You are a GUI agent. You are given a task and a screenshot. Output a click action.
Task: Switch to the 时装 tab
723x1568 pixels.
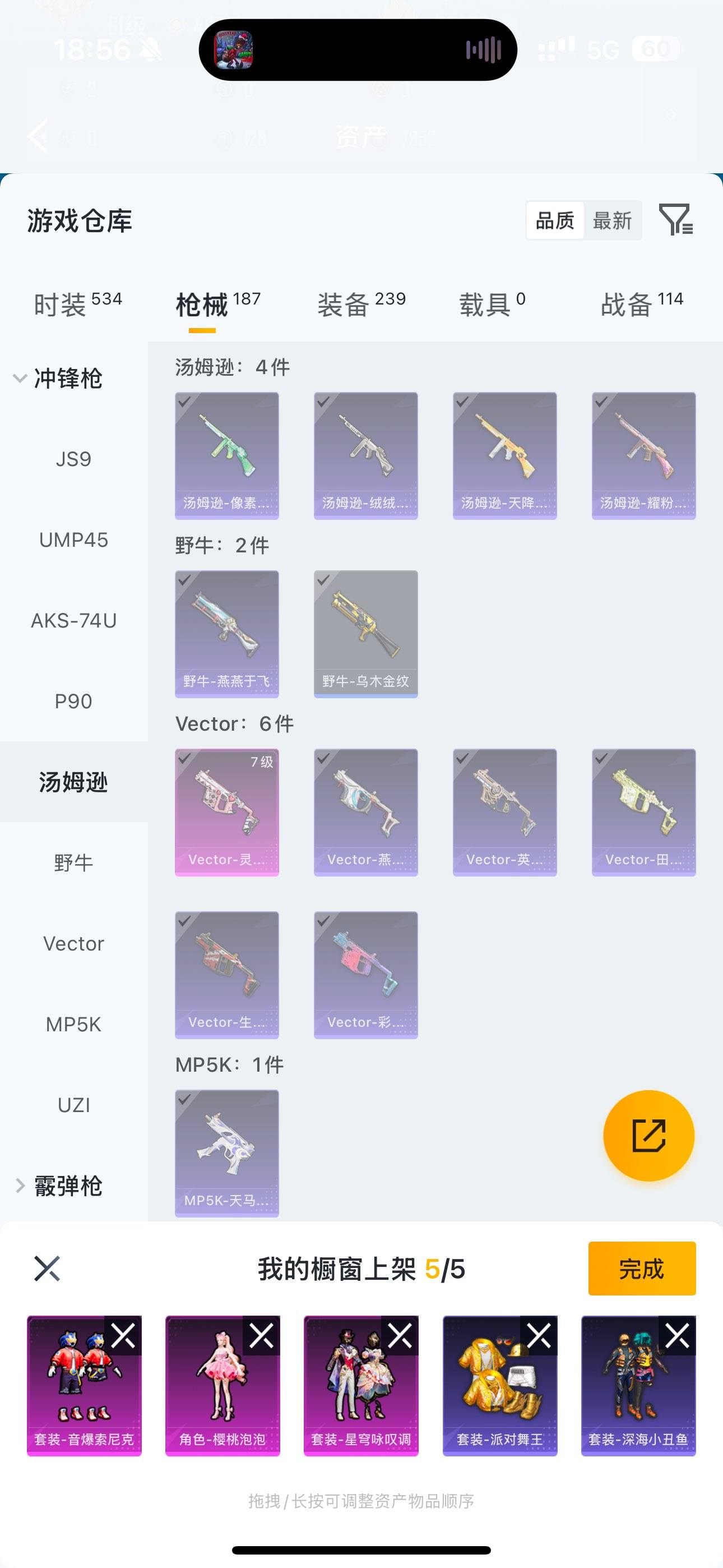[77, 305]
